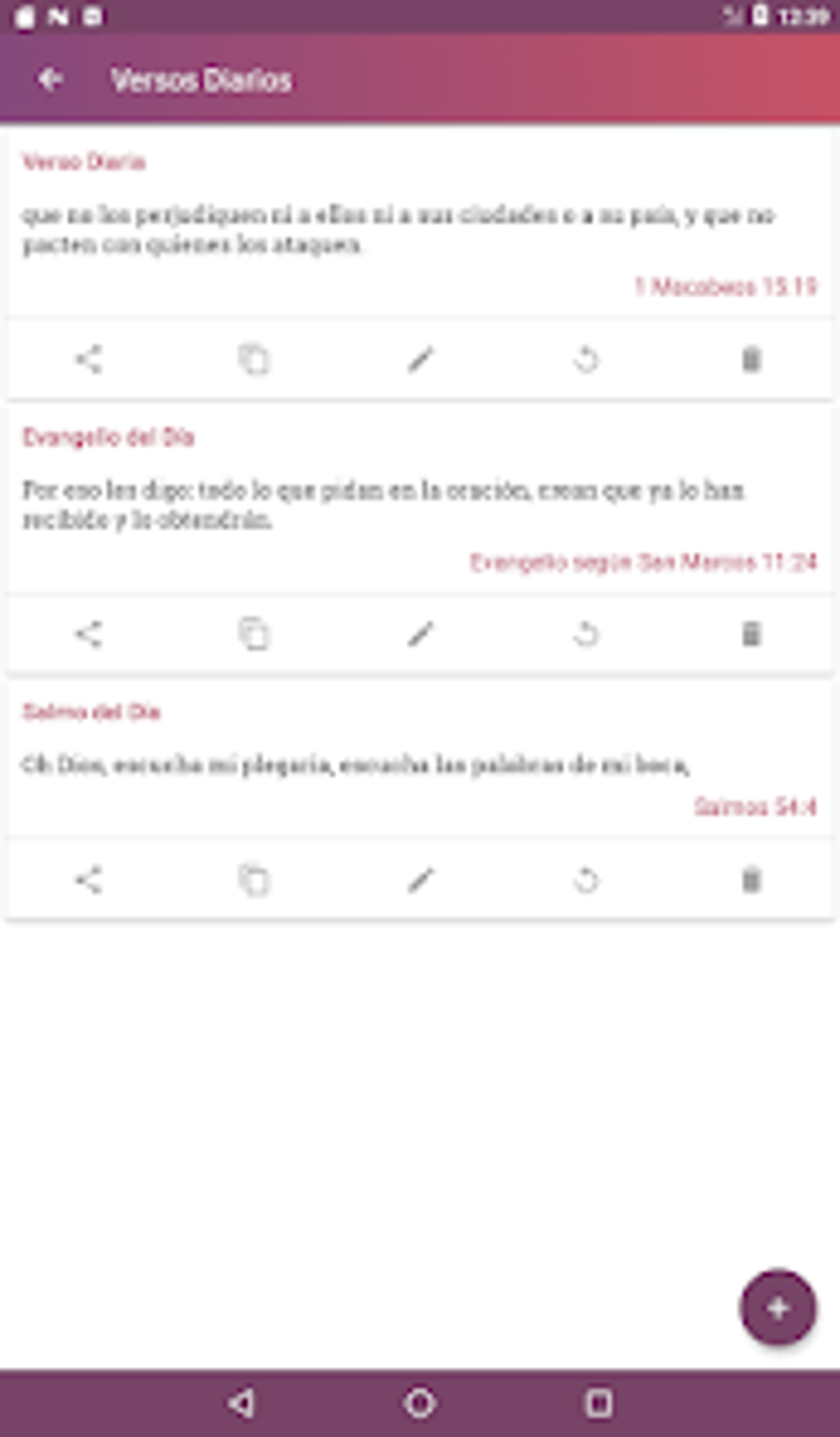This screenshot has width=840, height=1437.
Task: Share the Verso Diario verse
Action: tap(89, 359)
